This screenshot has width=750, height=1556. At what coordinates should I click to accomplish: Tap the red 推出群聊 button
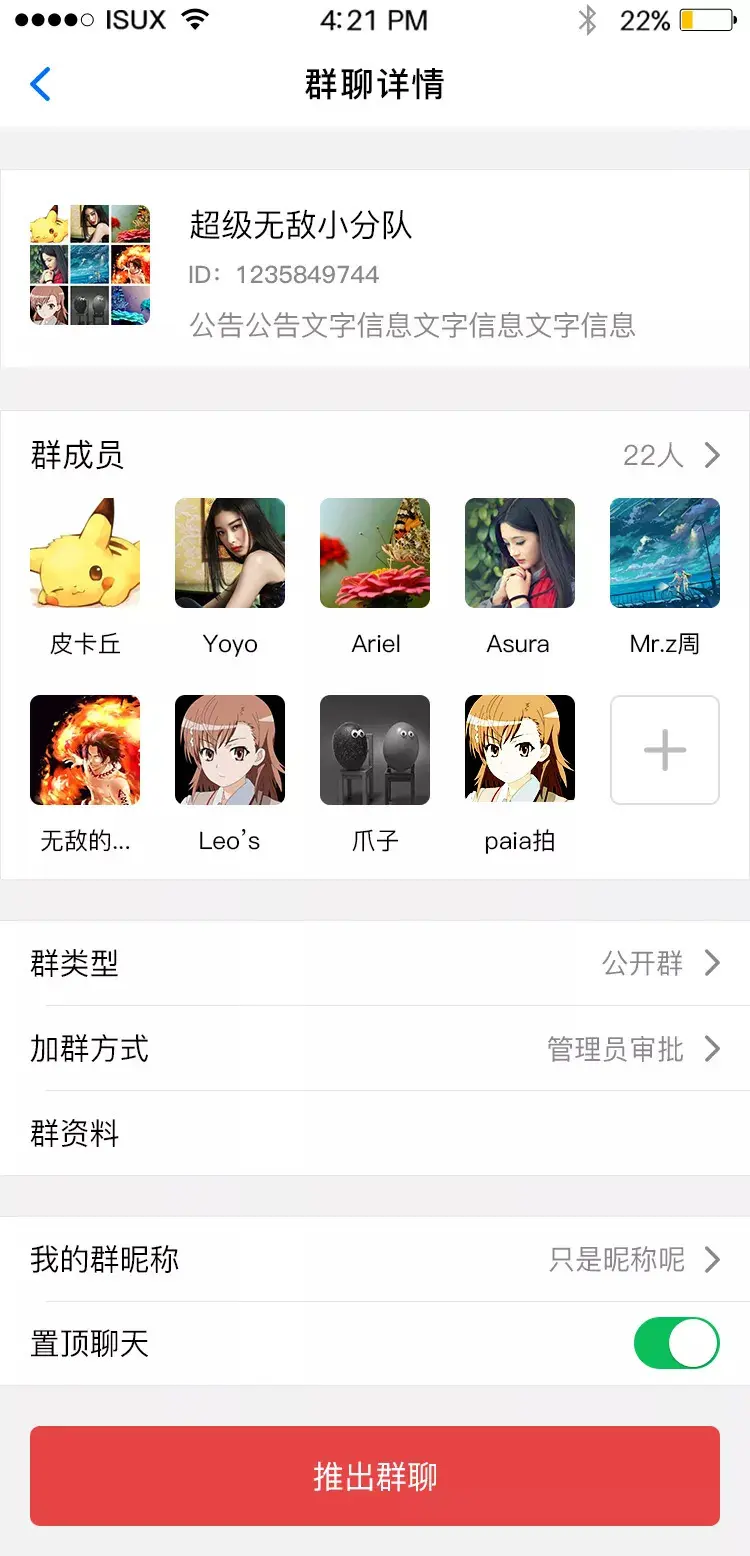coord(375,1476)
